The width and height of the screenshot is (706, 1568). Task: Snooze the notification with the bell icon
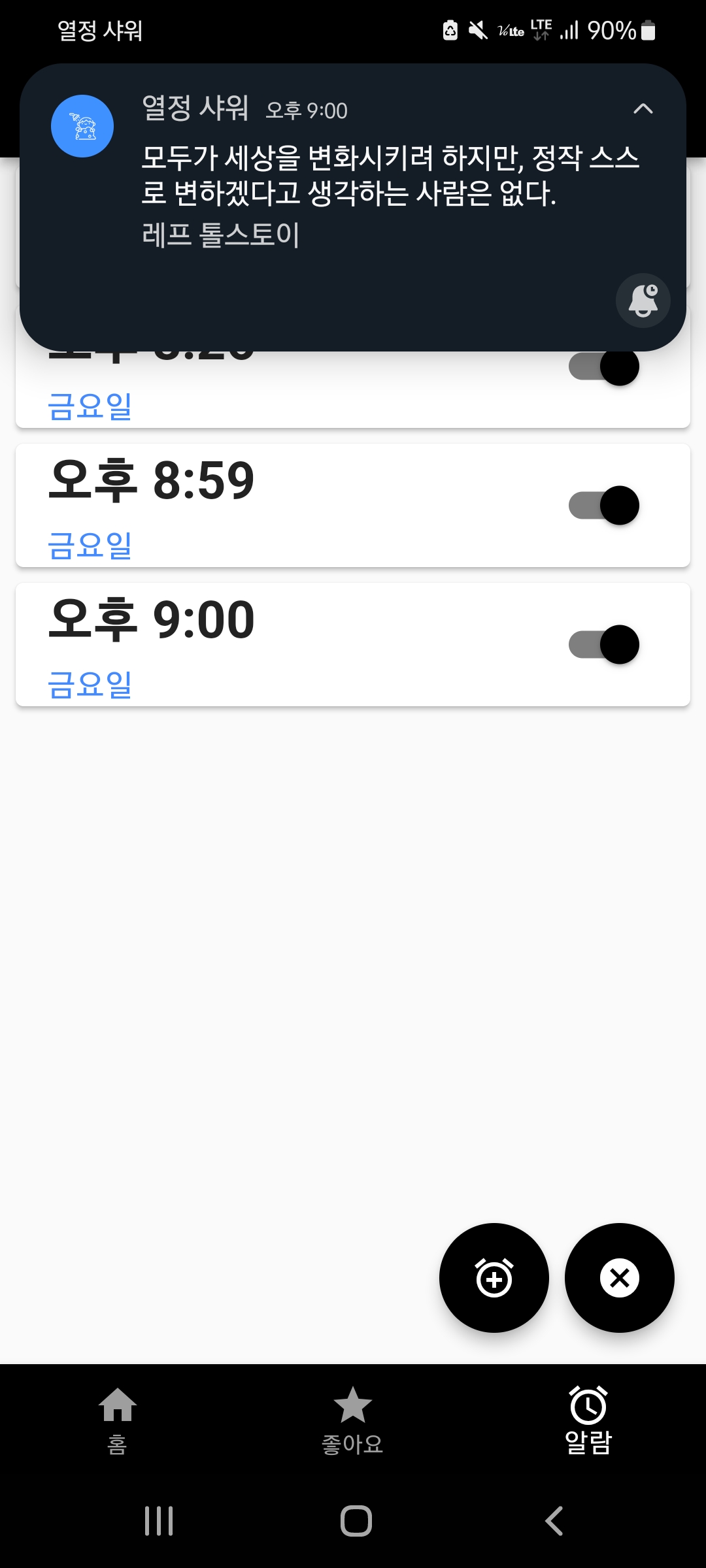pyautogui.click(x=643, y=300)
